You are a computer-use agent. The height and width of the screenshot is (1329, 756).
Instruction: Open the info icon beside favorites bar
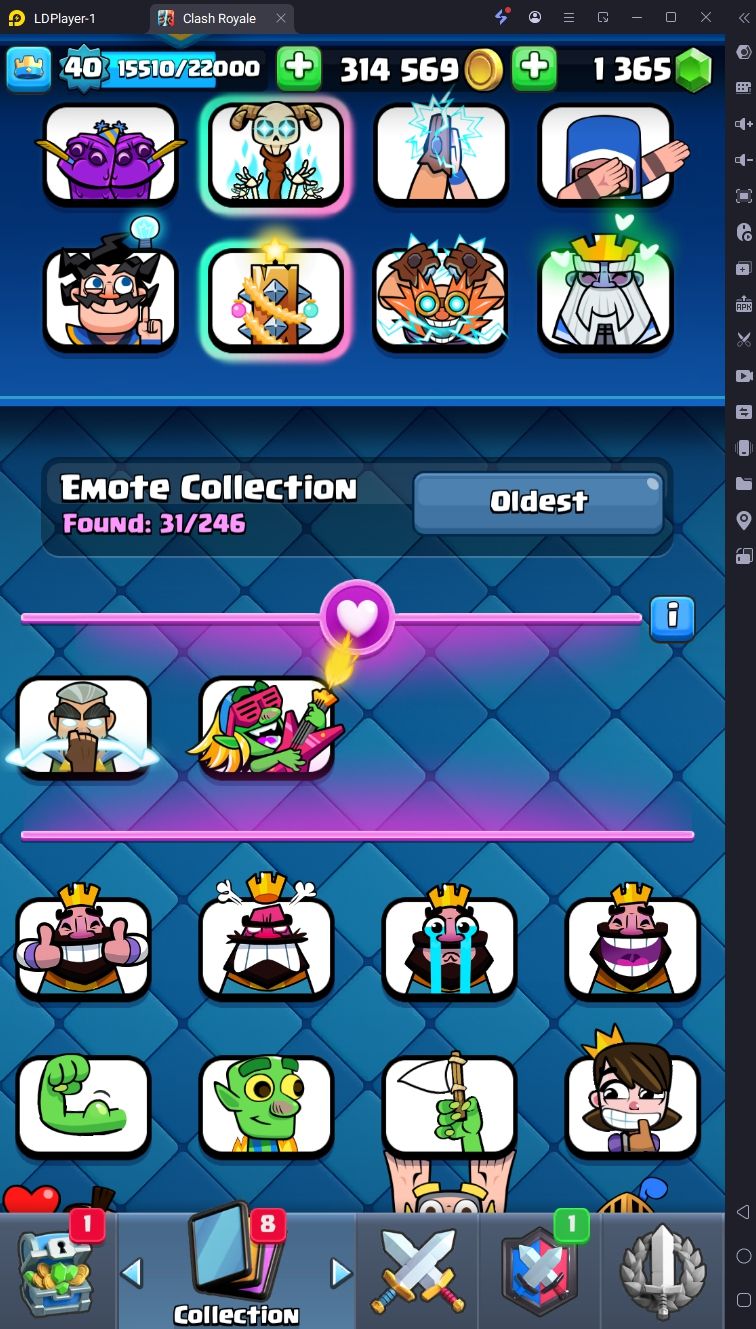coord(672,618)
